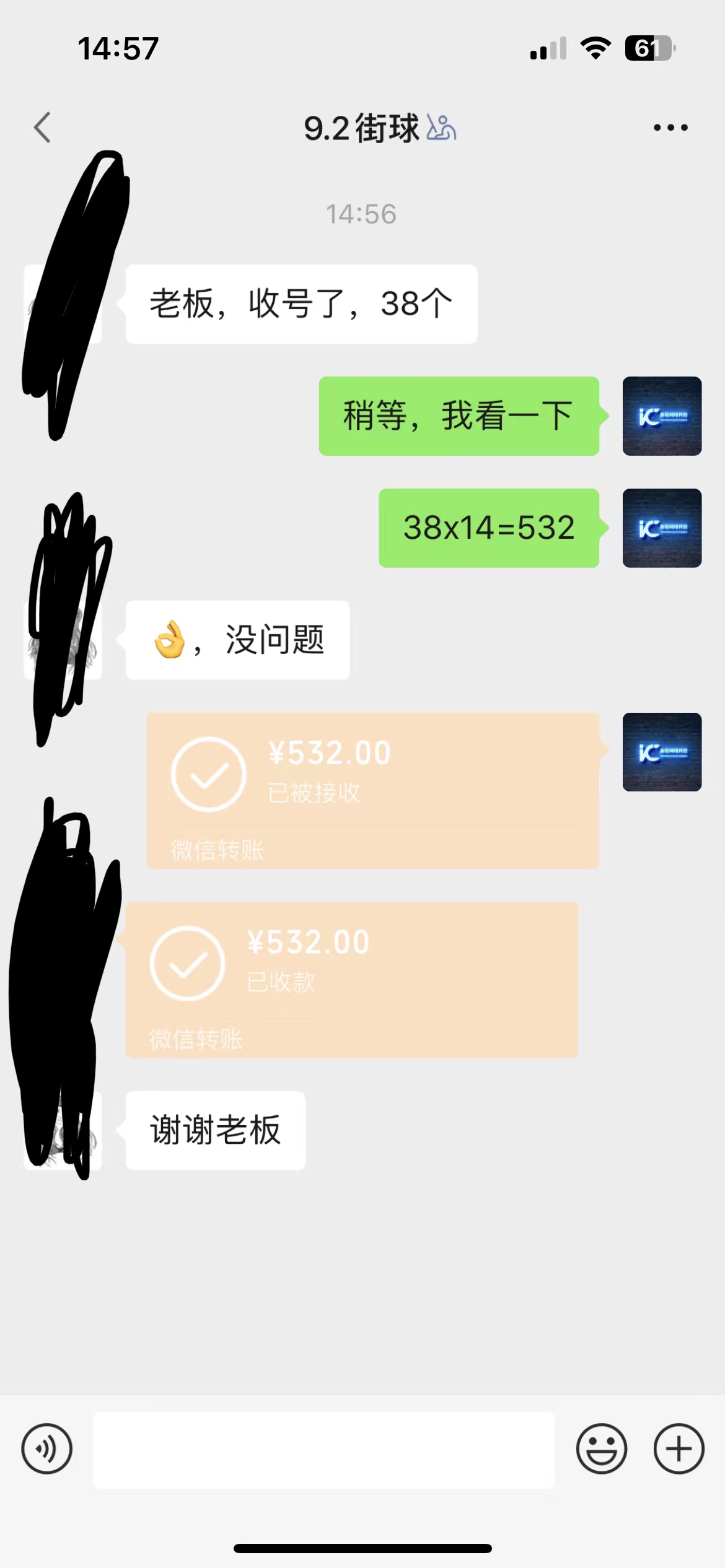Tap the 14:56 timestamp in the chat
Screen dimensions: 725x1568
click(x=362, y=214)
